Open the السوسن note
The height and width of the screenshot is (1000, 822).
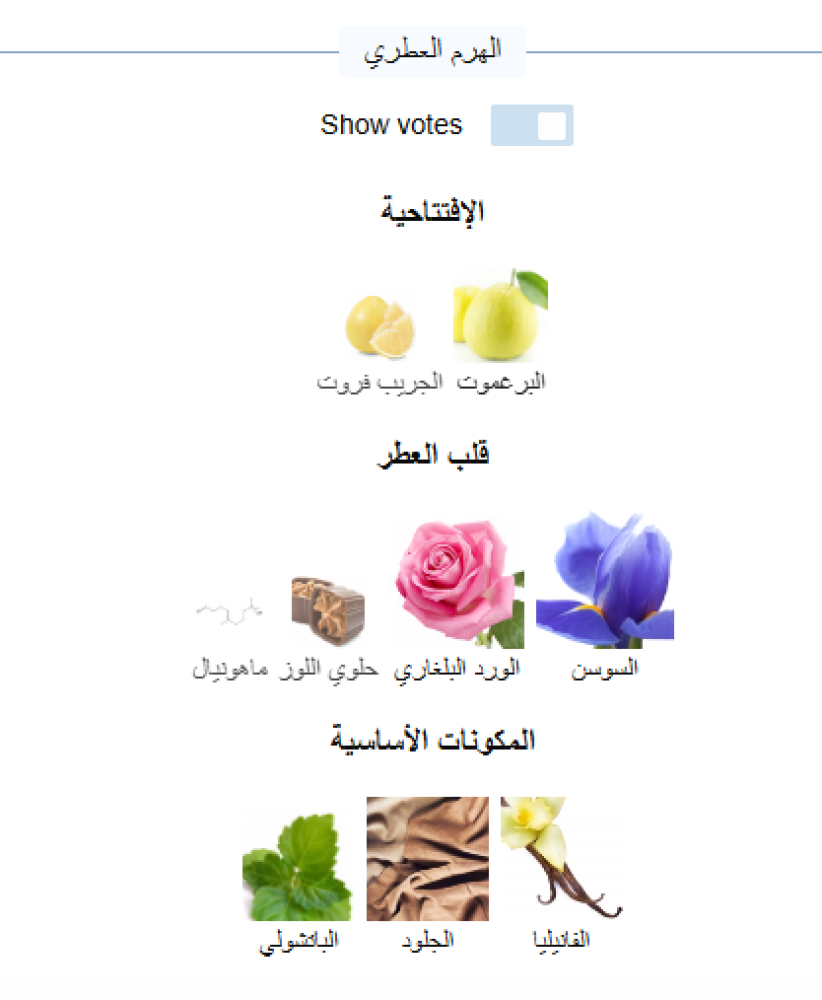tap(605, 581)
